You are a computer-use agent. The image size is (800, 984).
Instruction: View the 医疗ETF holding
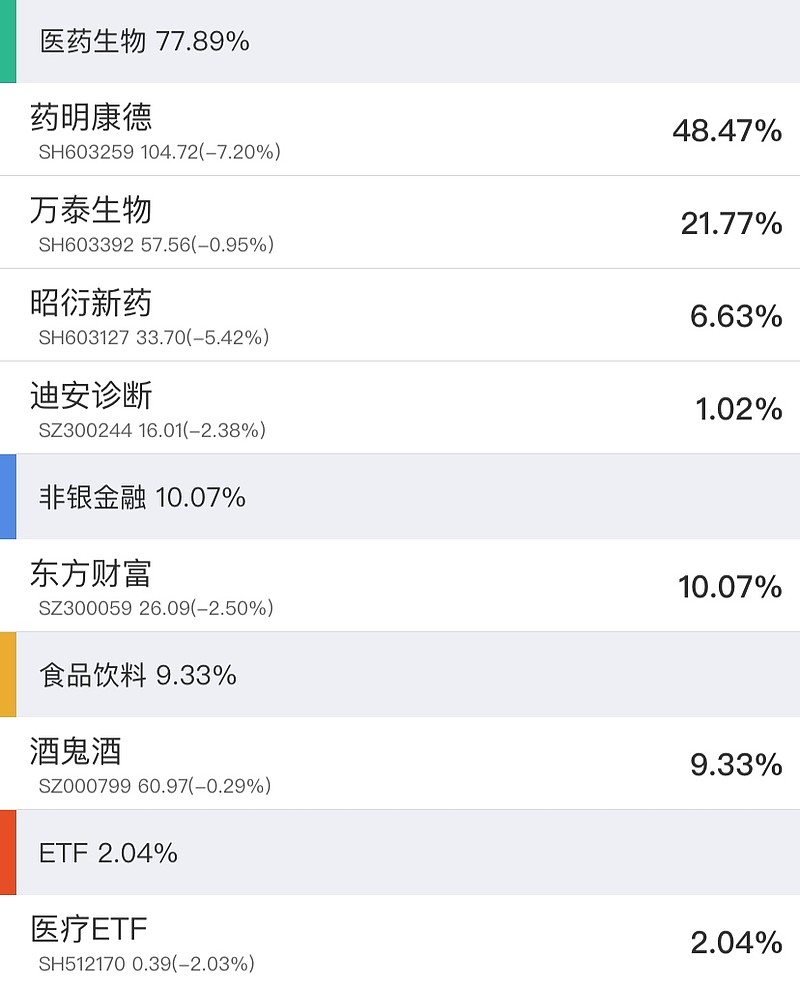tap(400, 941)
